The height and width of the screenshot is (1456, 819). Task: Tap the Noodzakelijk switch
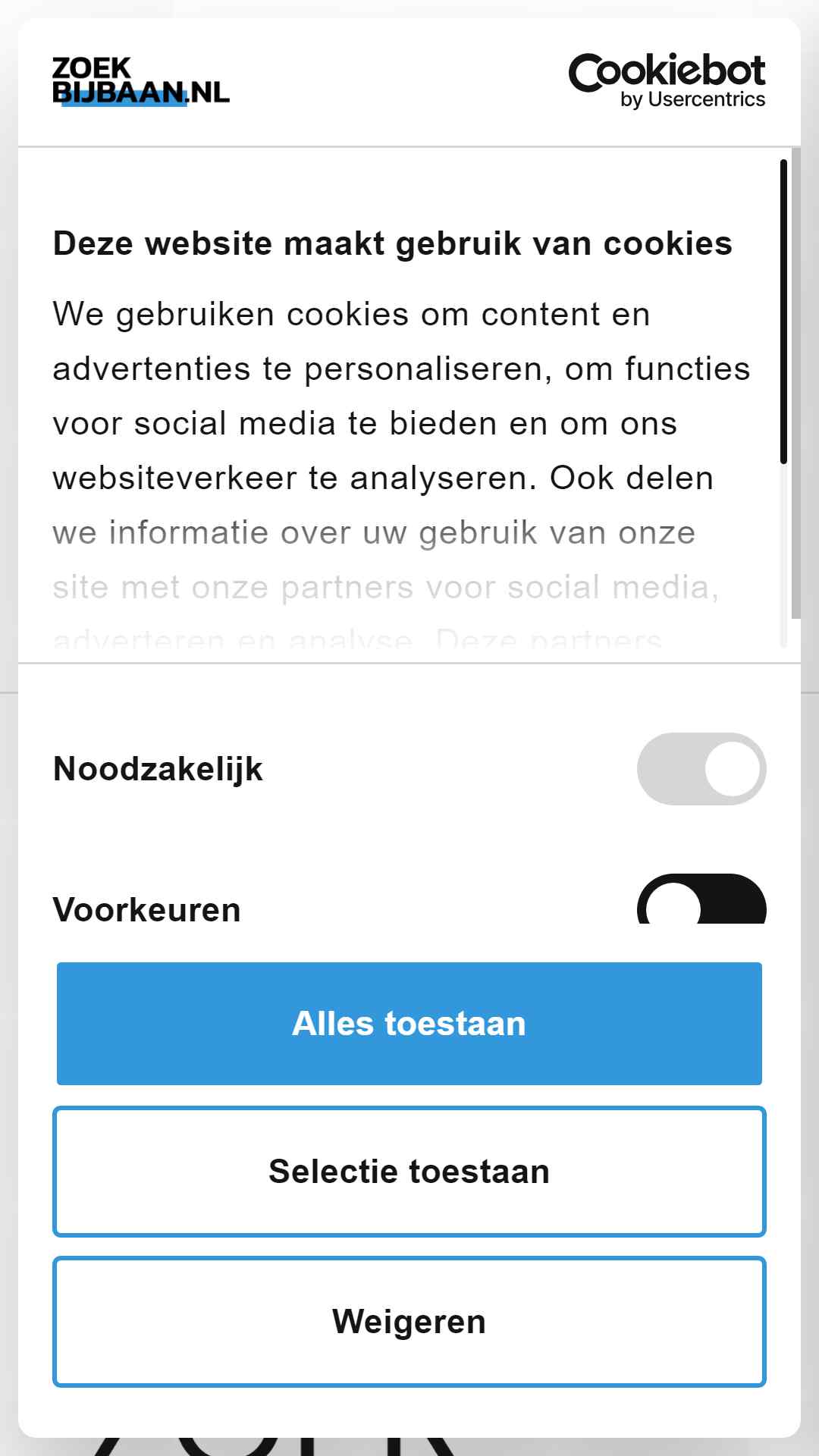(701, 769)
